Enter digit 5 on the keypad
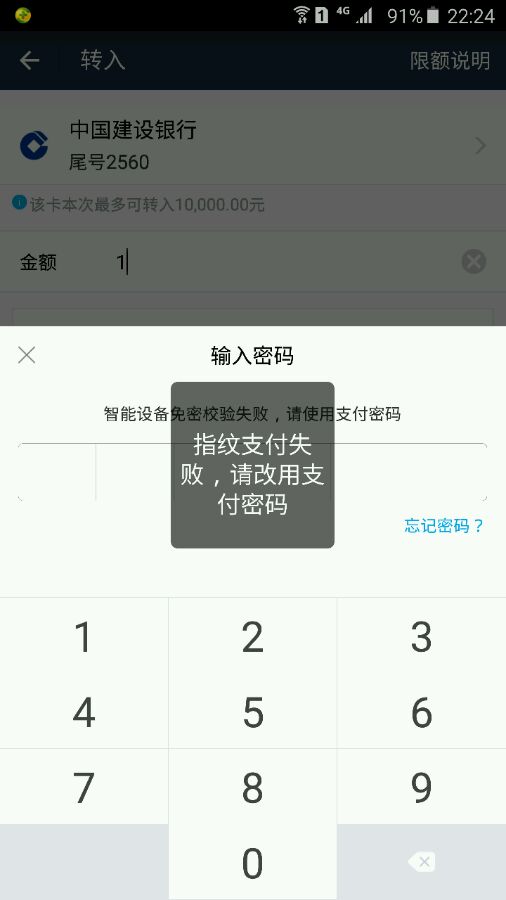This screenshot has width=506, height=900. click(252, 711)
